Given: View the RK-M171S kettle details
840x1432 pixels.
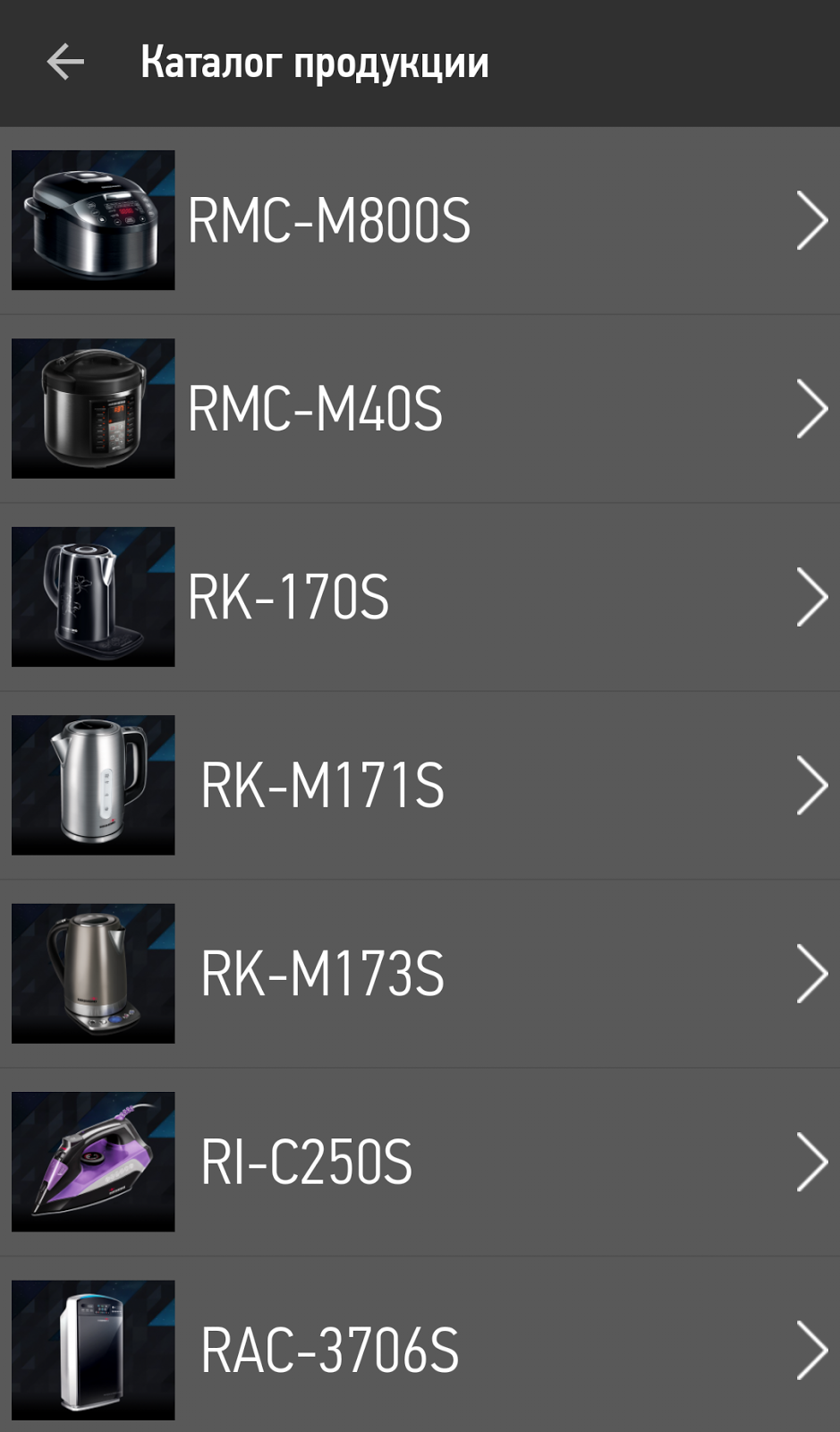Looking at the screenshot, I should (420, 785).
